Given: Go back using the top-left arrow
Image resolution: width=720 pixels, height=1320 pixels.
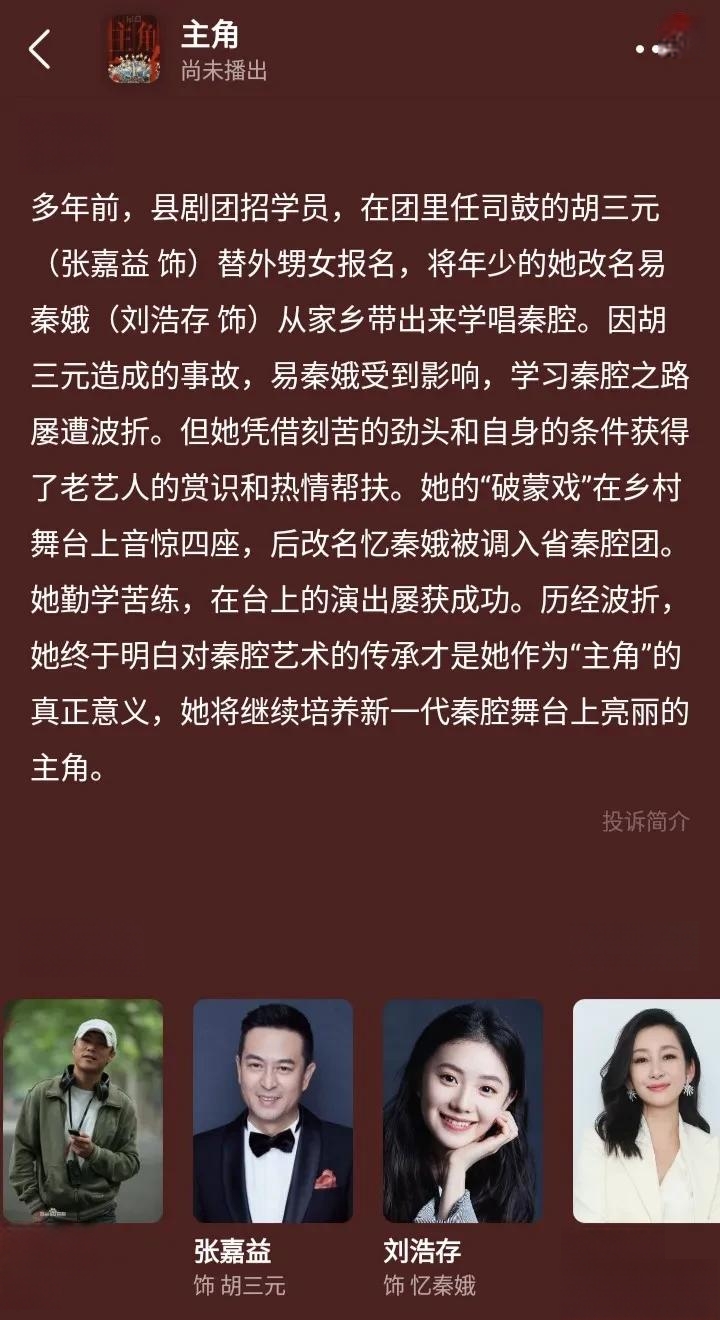Looking at the screenshot, I should [40, 49].
